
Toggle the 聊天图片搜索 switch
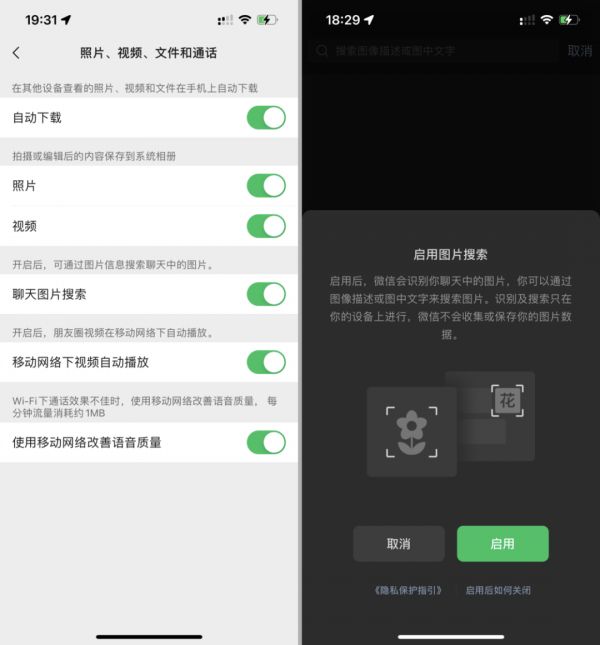click(266, 294)
